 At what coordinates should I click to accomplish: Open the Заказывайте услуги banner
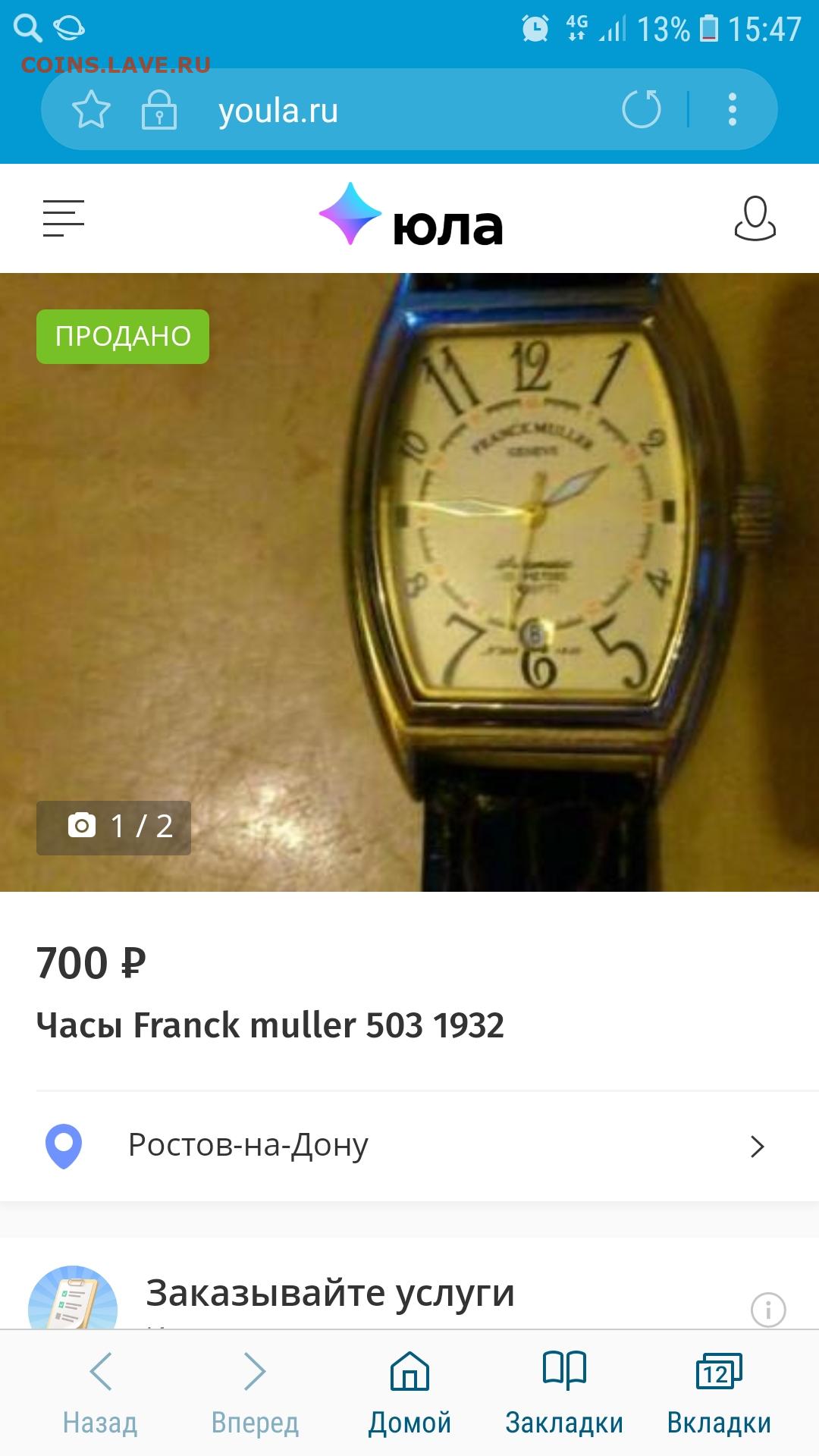click(x=409, y=1289)
